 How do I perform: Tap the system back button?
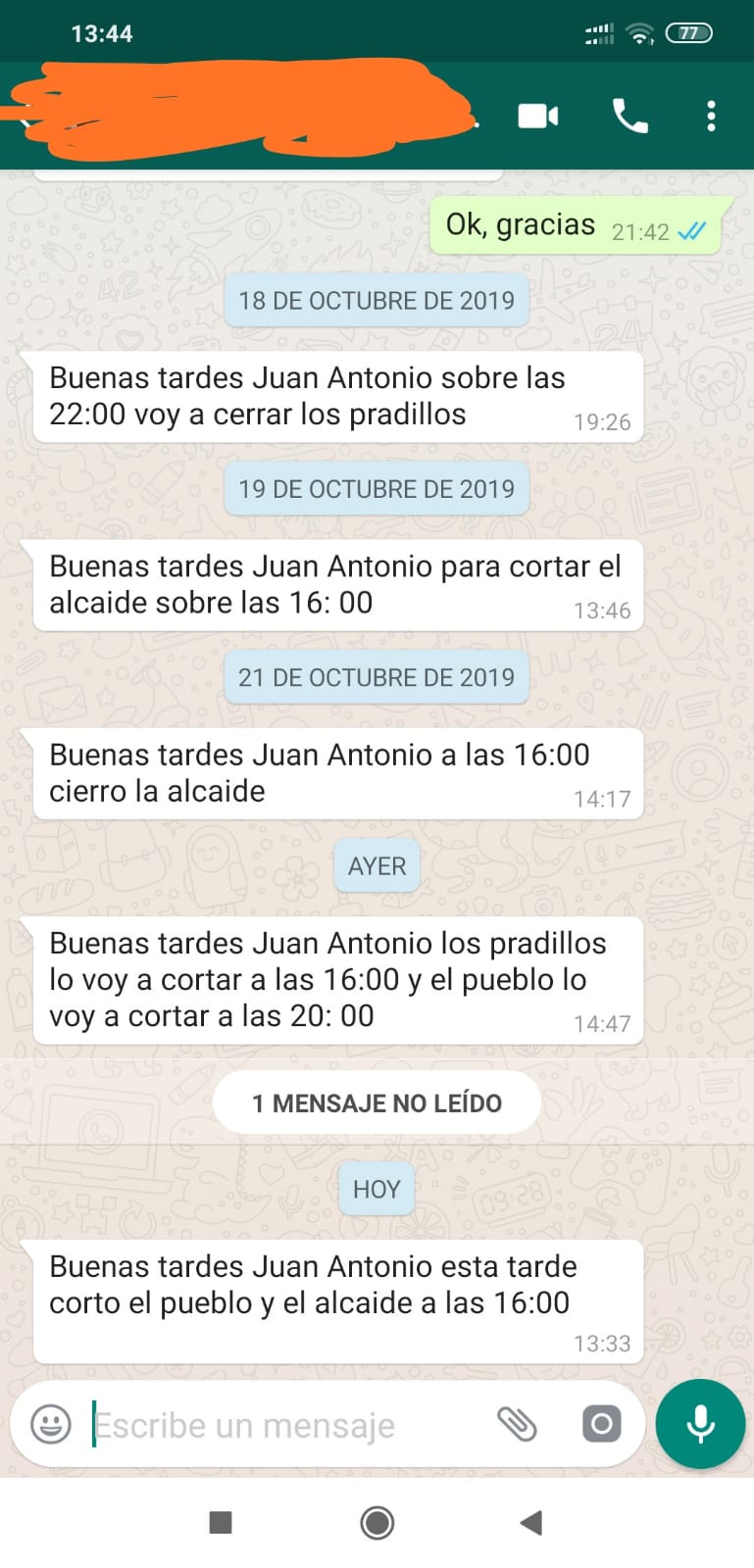pos(530,1522)
